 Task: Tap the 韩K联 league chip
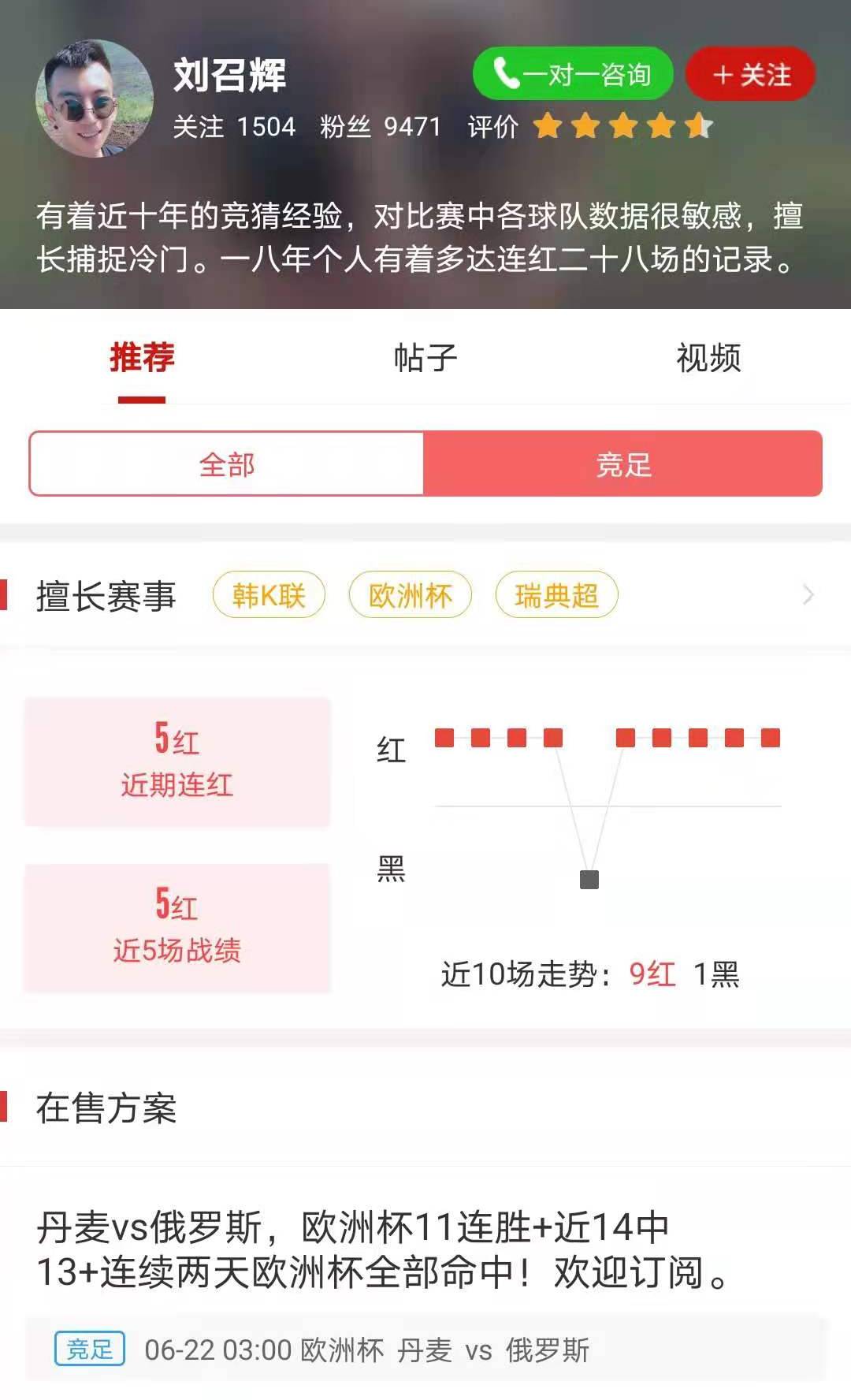pos(269,595)
